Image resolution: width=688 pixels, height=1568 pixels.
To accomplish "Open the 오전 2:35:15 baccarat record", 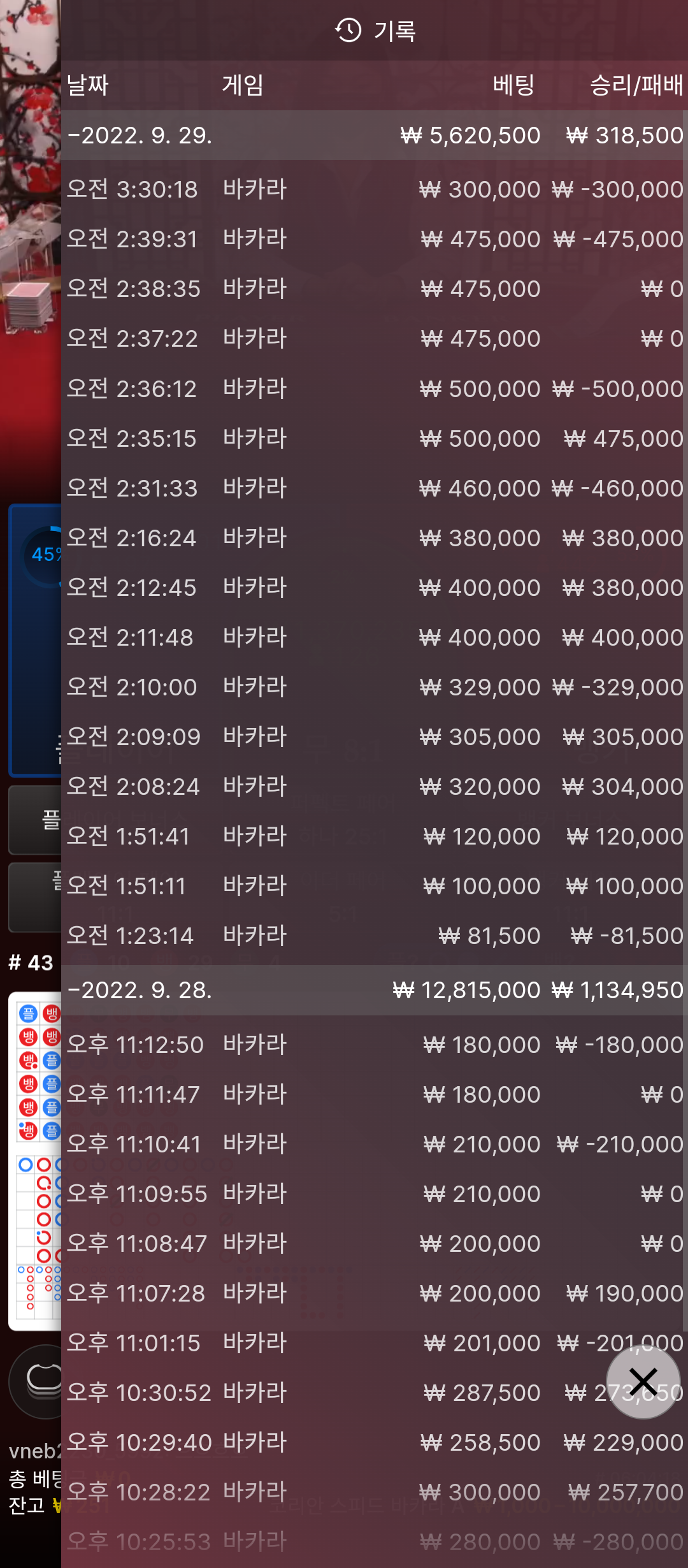I will click(x=375, y=439).
